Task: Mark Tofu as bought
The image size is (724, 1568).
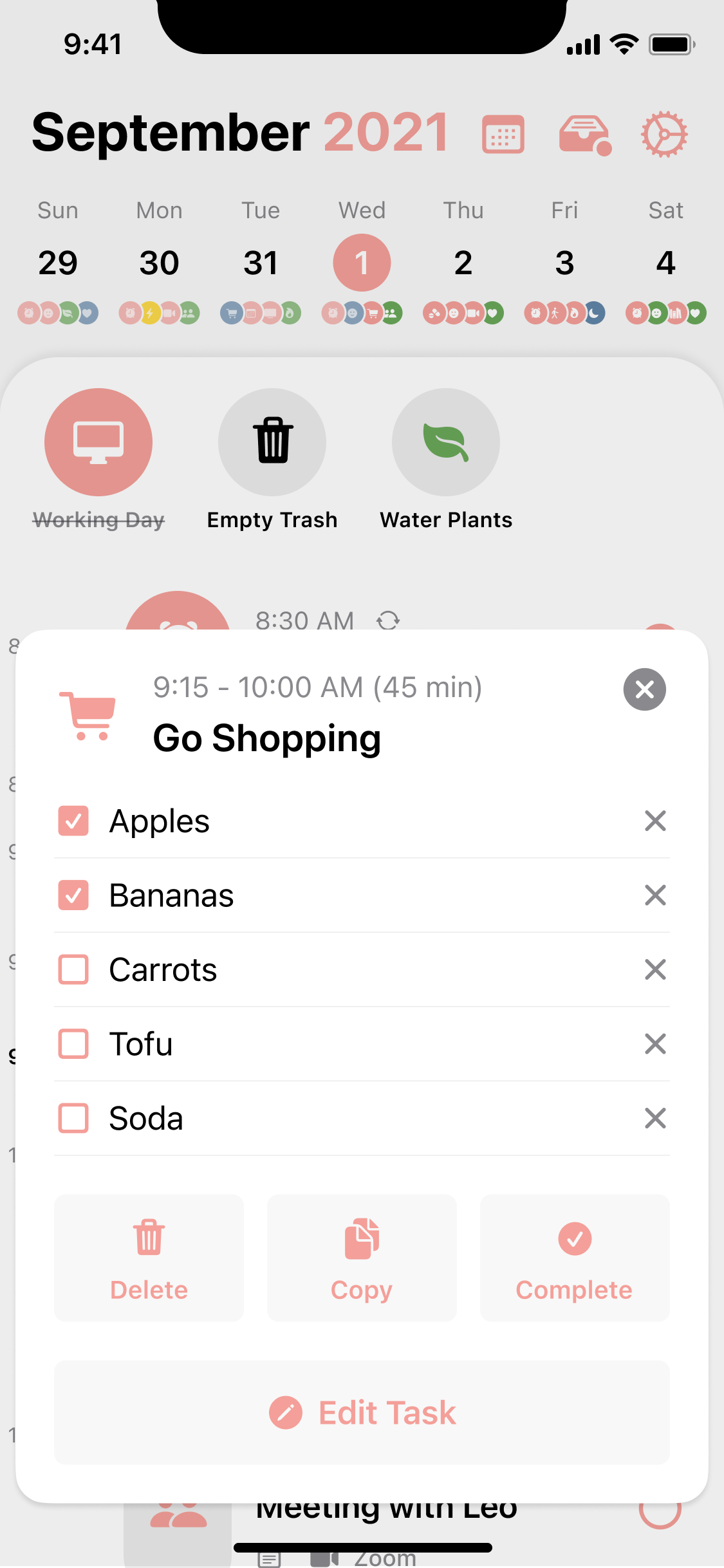Action: 73,1043
